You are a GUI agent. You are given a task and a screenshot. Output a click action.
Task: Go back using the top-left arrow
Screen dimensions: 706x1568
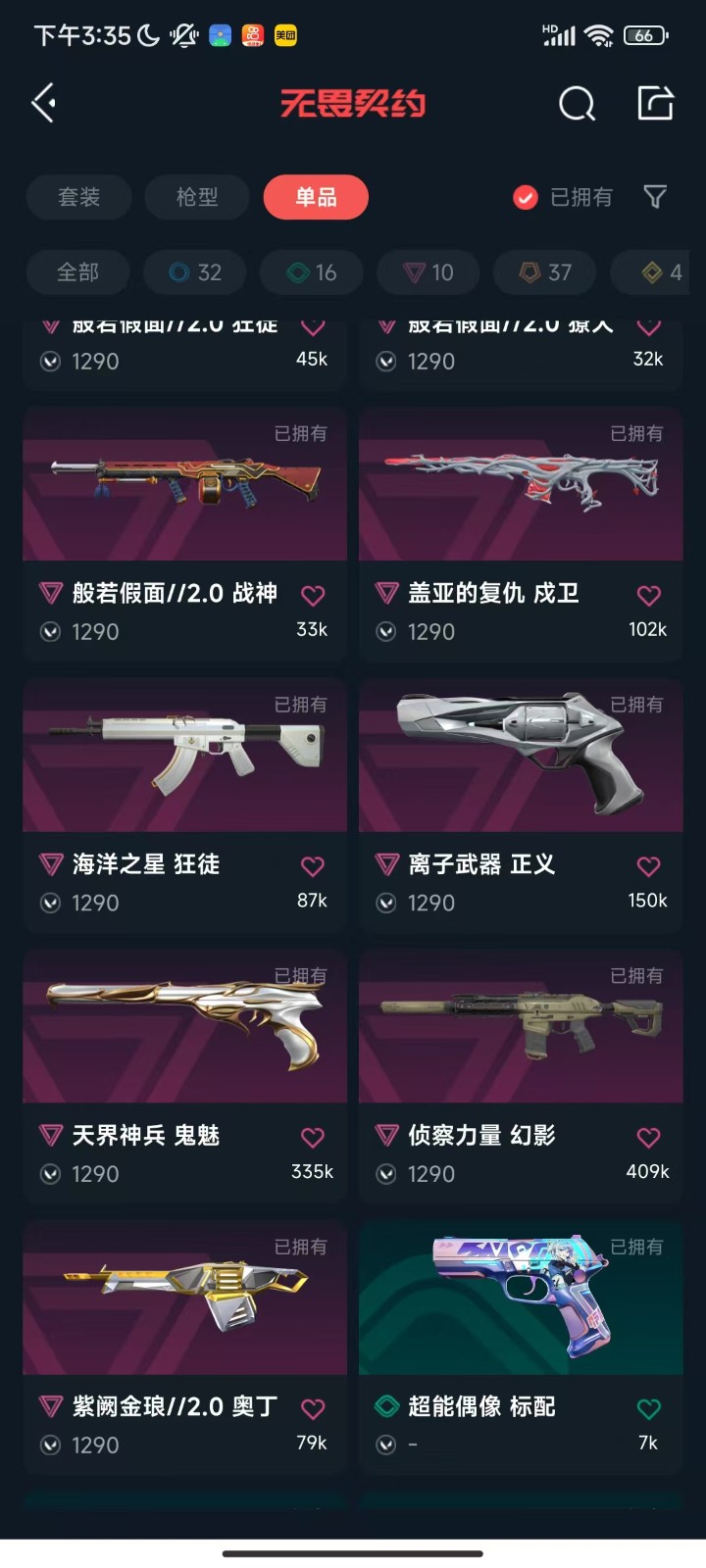click(x=43, y=103)
